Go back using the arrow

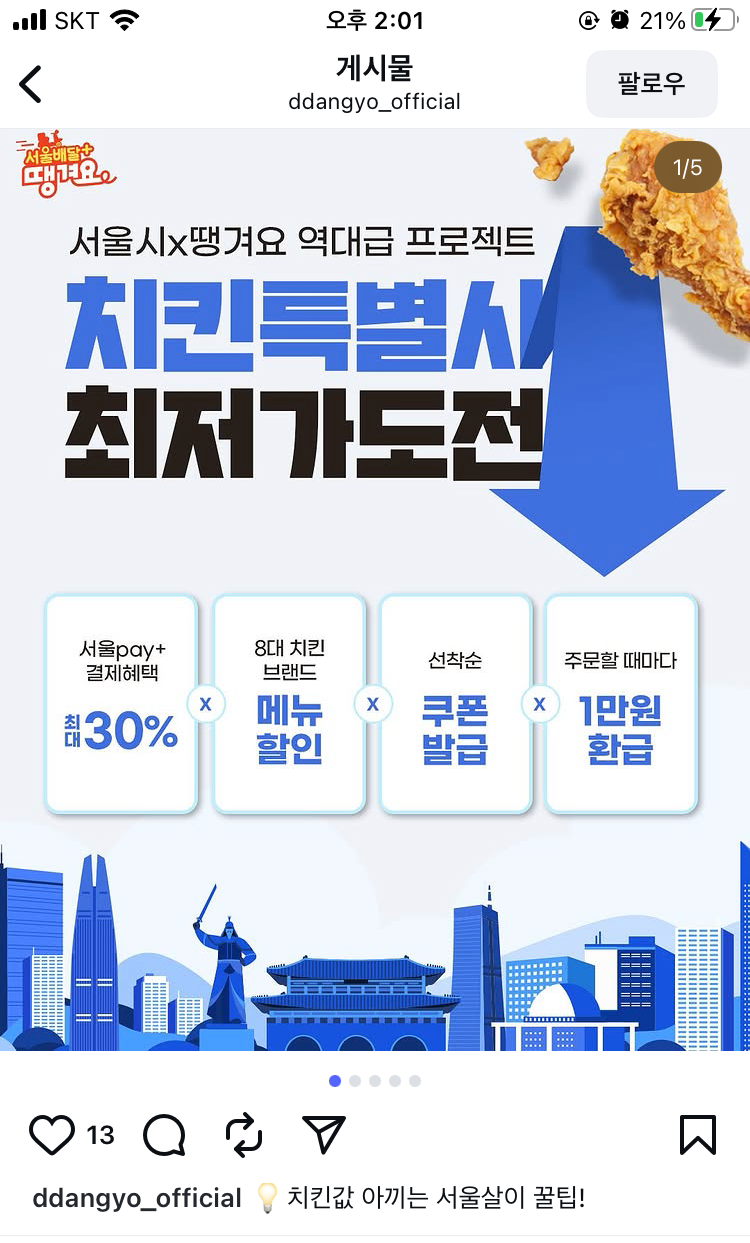pos(31,84)
